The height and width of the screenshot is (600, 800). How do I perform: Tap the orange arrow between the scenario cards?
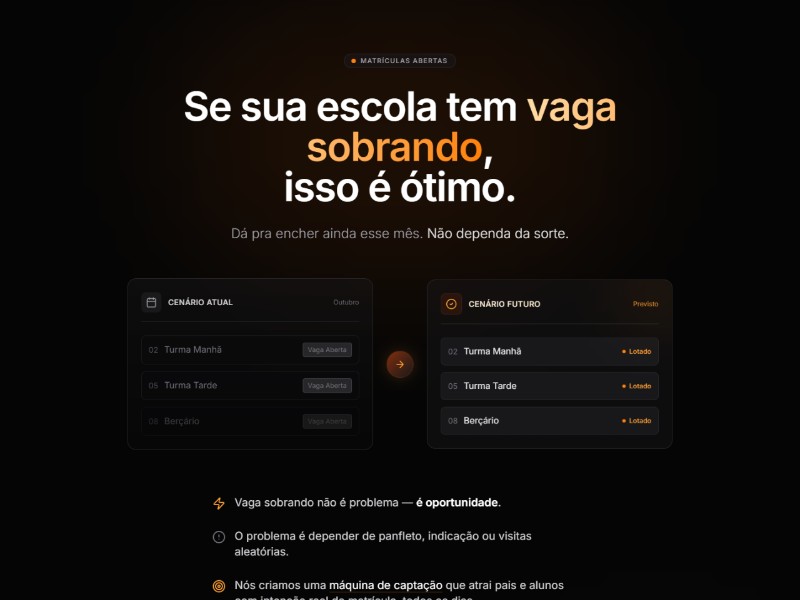coord(400,364)
